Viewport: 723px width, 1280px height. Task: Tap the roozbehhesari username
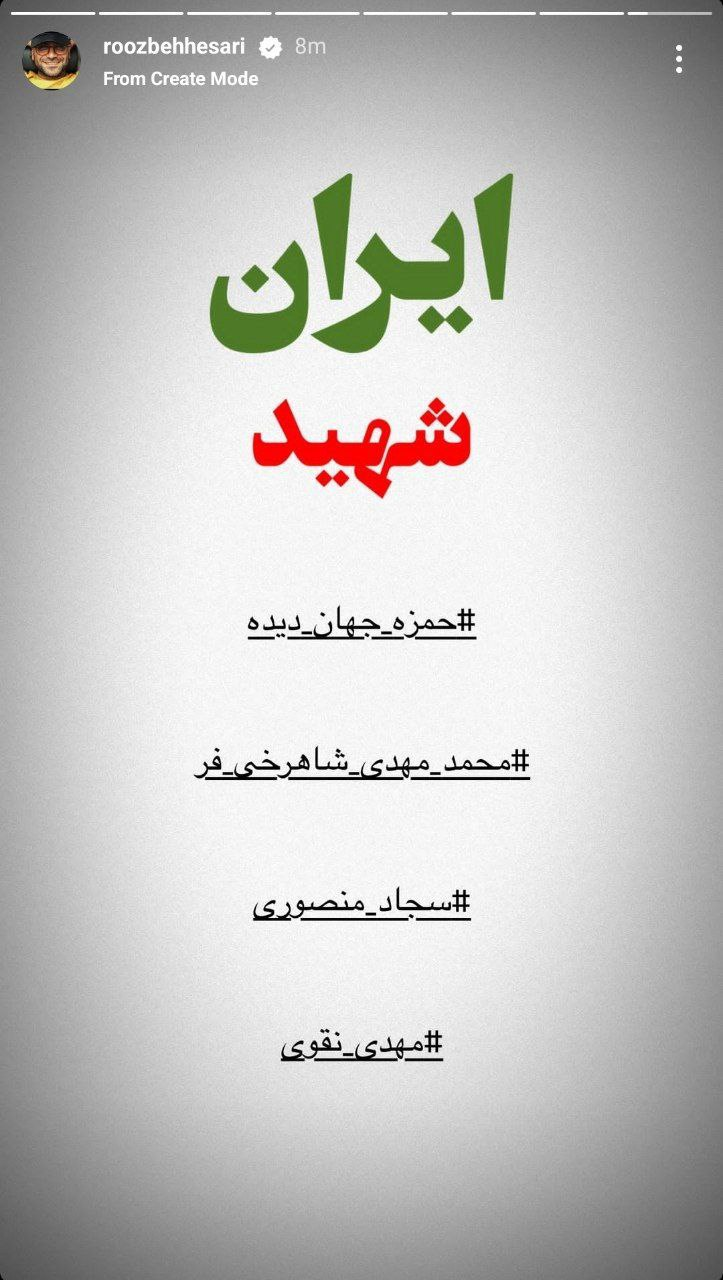click(x=174, y=46)
